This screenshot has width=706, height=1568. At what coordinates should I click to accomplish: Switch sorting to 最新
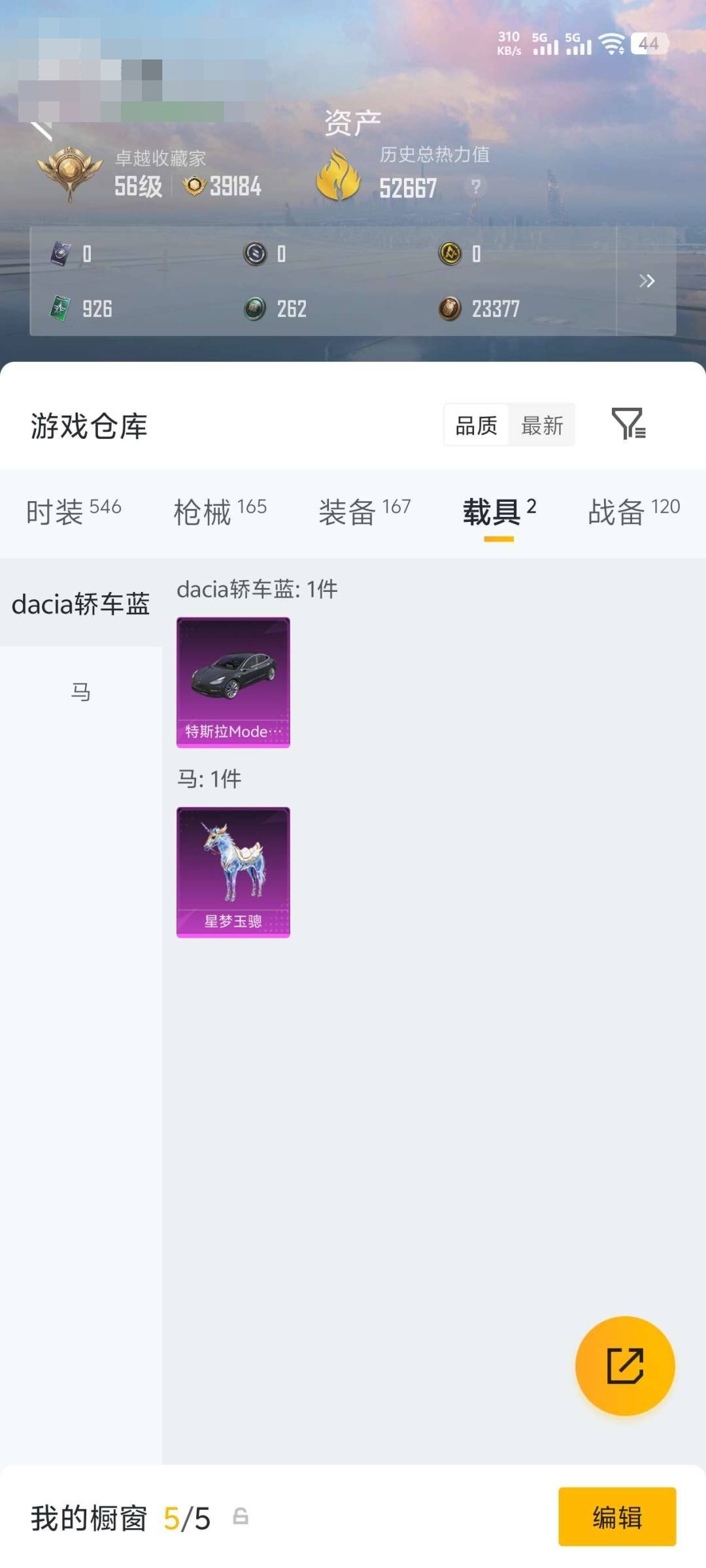pos(543,425)
